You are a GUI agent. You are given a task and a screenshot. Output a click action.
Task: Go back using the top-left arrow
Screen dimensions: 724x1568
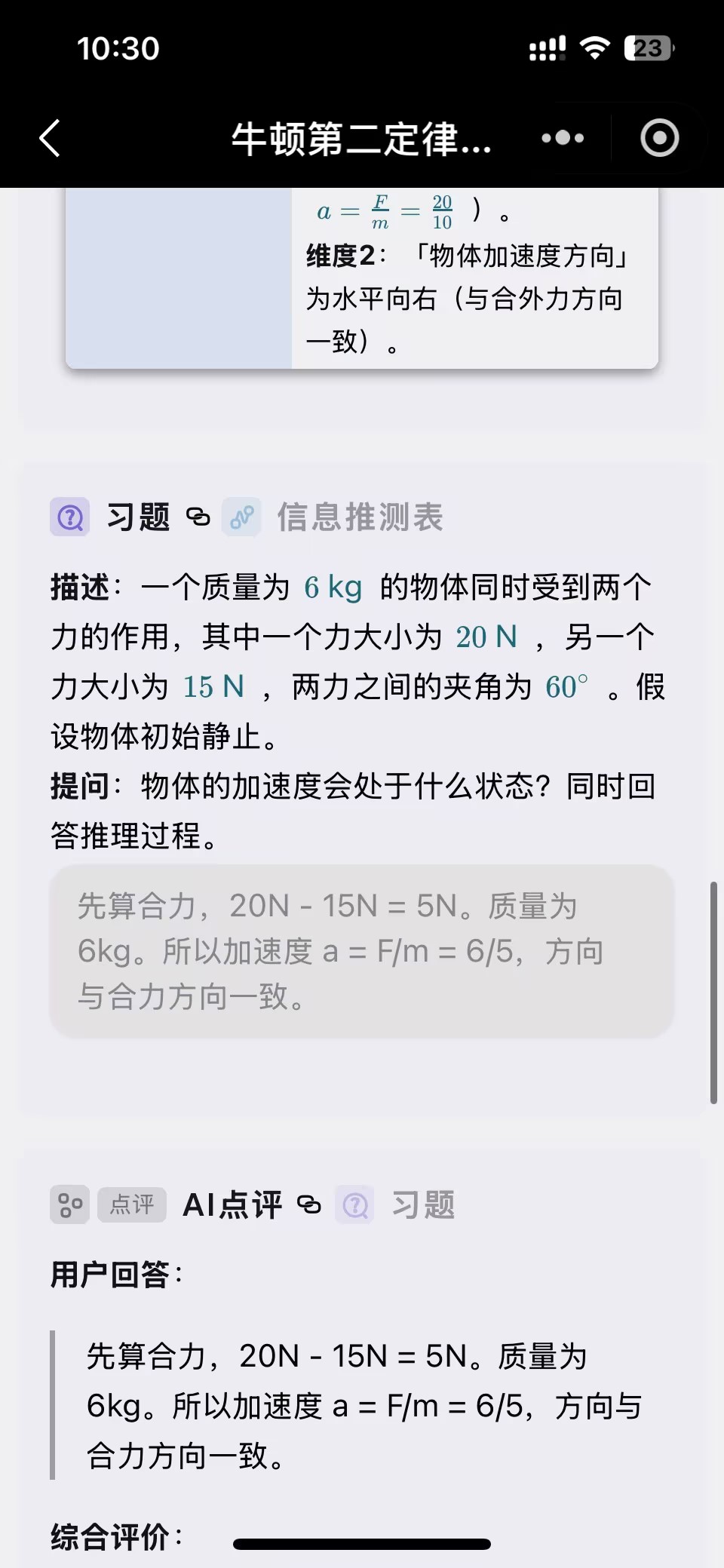pyautogui.click(x=50, y=139)
